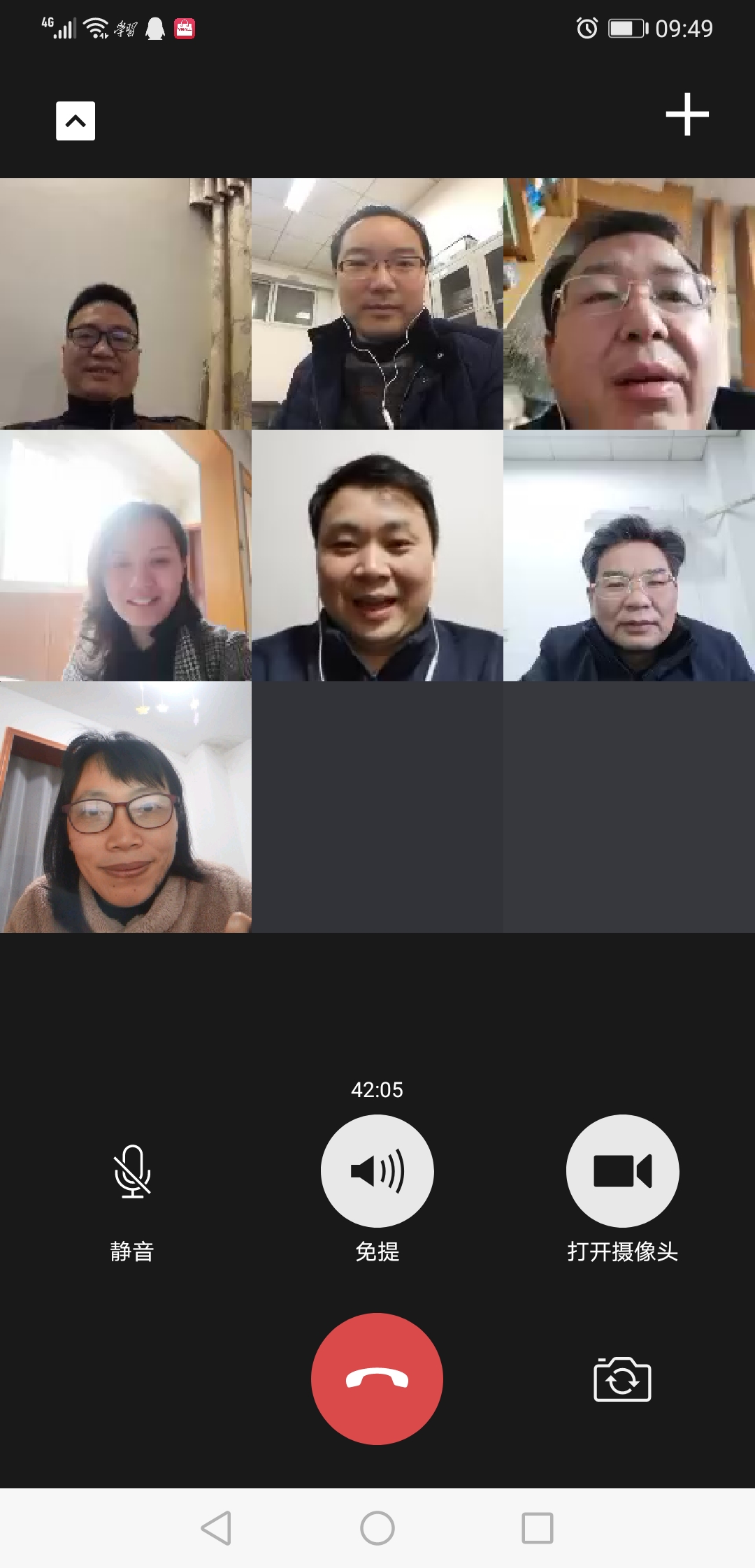Turn on the camera (打开摄像头)
This screenshot has width=755, height=1568.
tap(622, 1171)
